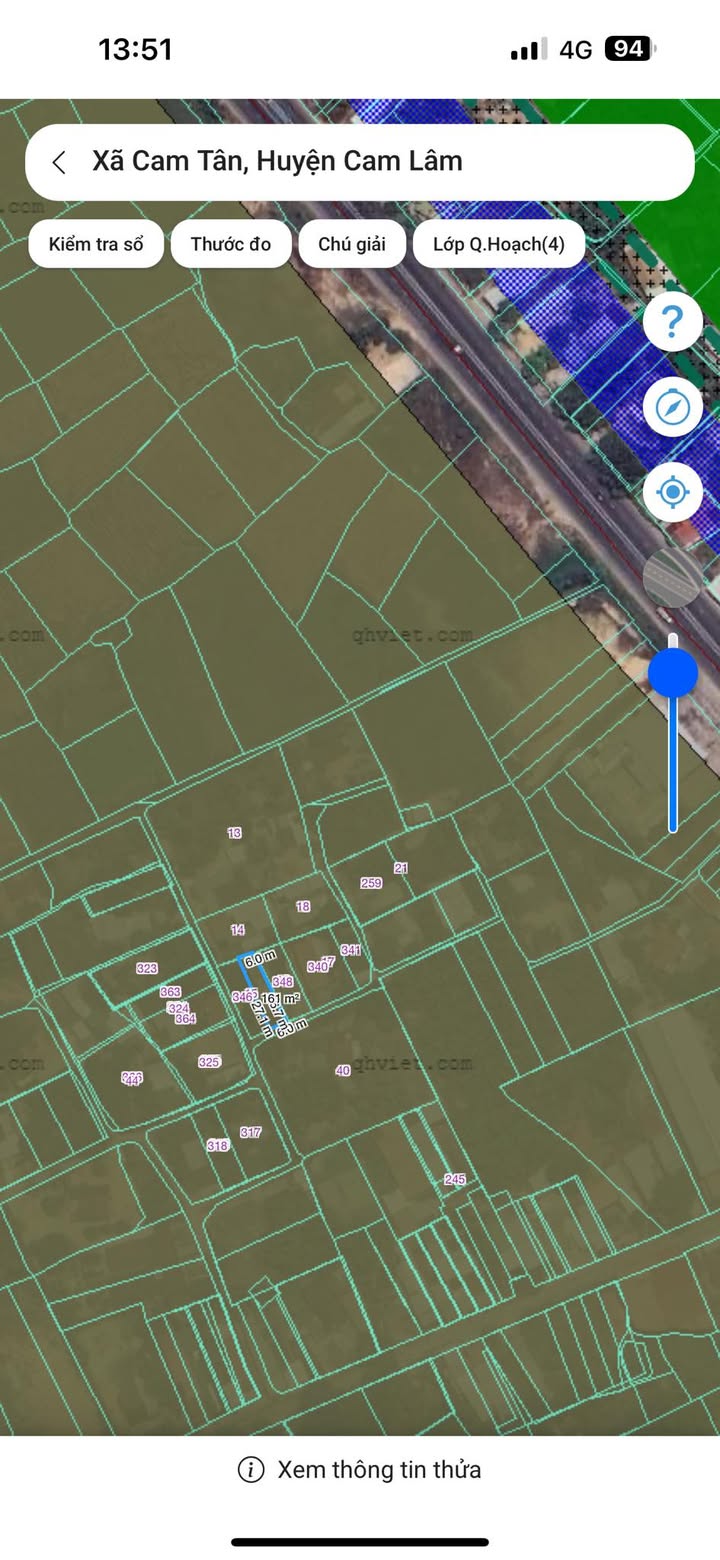Go back using the arrow icon
Screen dimensions: 720x1560
tap(59, 162)
